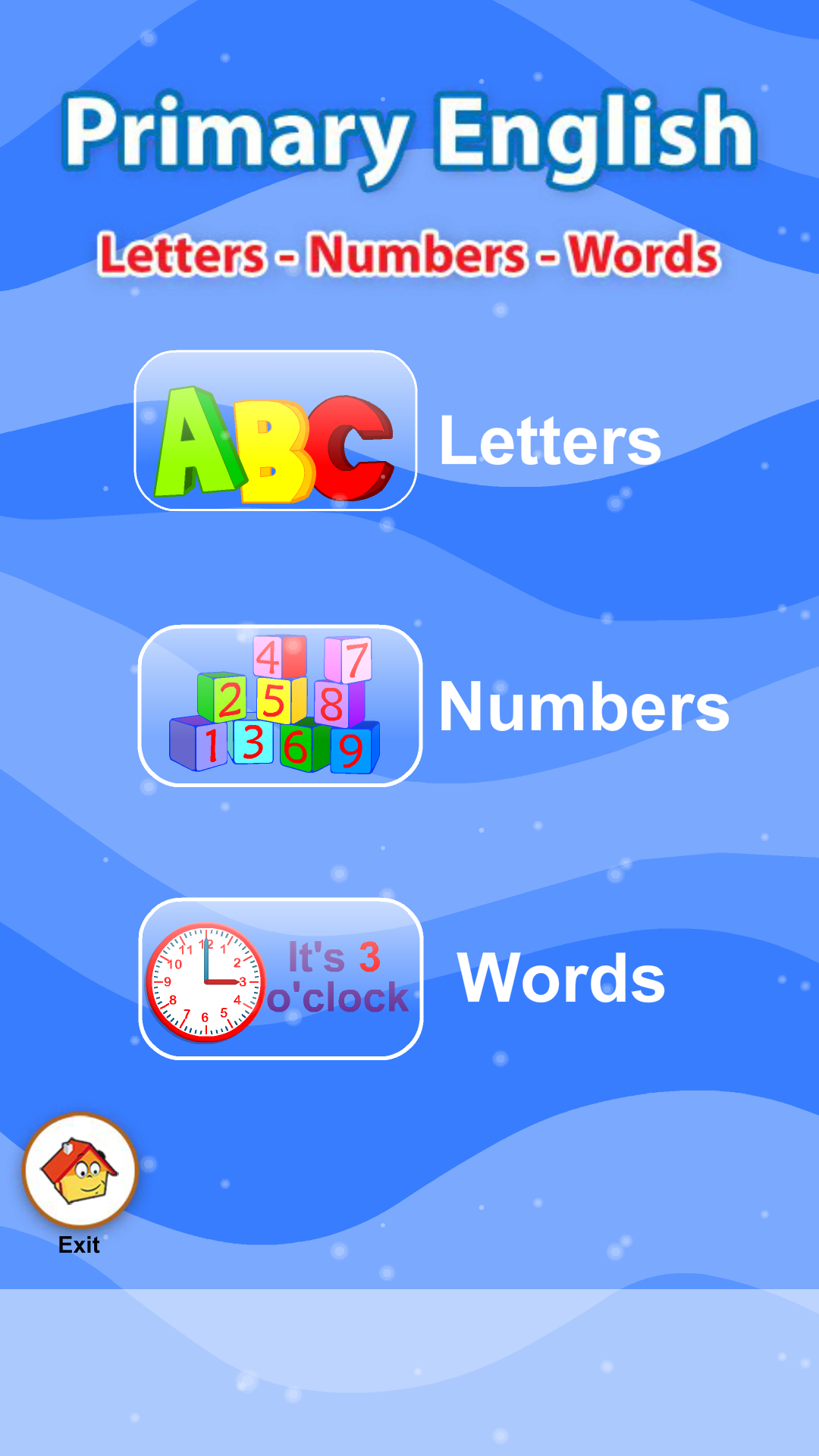Open the Letters section with ABC tile
Viewport: 819px width, 1456px height.
pyautogui.click(x=276, y=431)
